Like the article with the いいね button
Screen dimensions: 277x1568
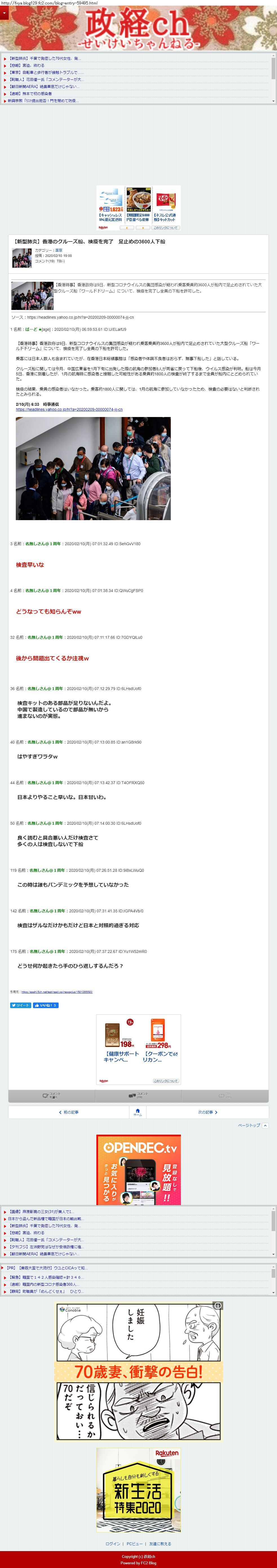coord(46,1005)
